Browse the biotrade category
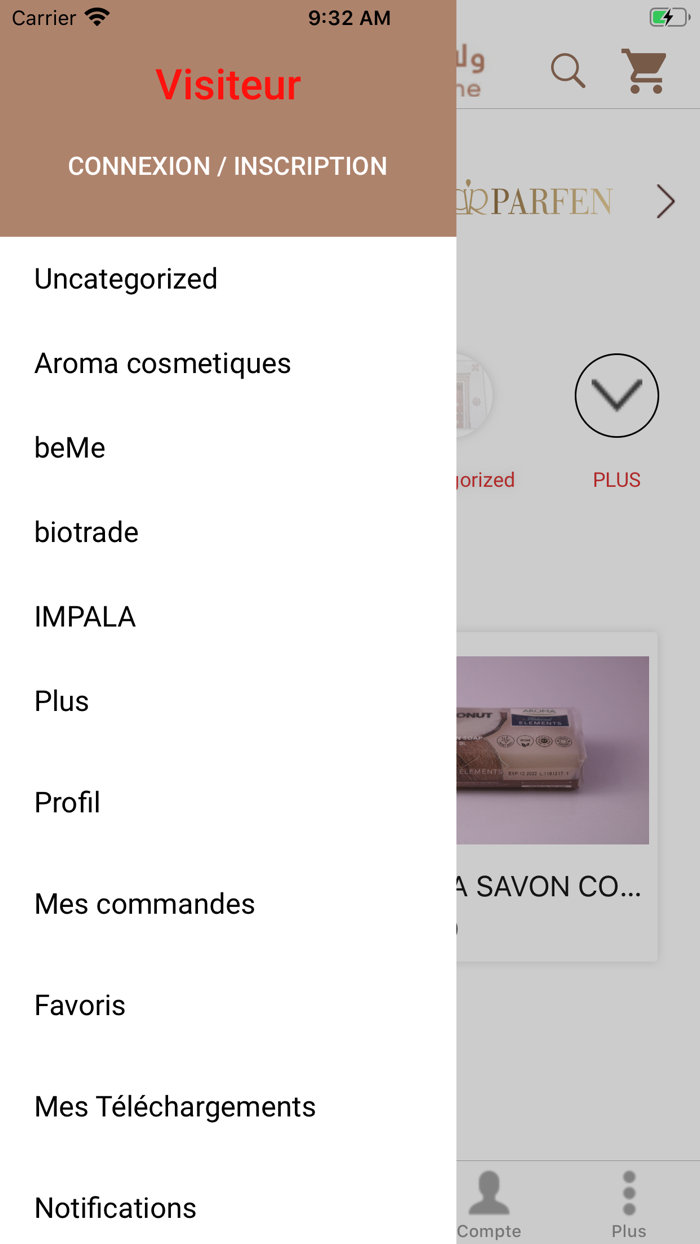Image resolution: width=700 pixels, height=1244 pixels. (87, 532)
